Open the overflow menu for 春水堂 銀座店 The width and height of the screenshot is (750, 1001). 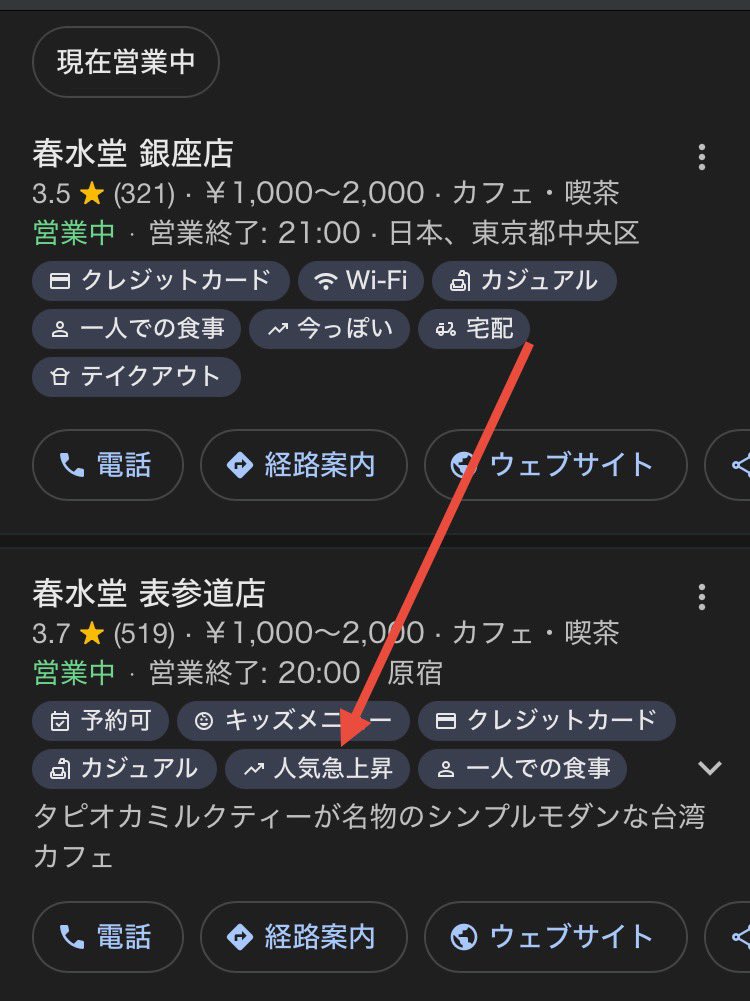click(x=702, y=157)
